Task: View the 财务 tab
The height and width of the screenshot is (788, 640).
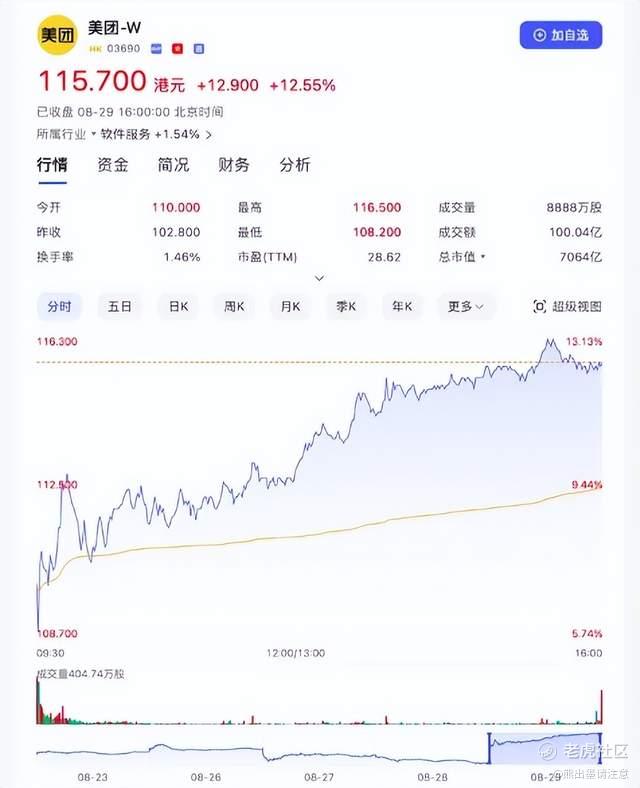Action: pyautogui.click(x=234, y=166)
